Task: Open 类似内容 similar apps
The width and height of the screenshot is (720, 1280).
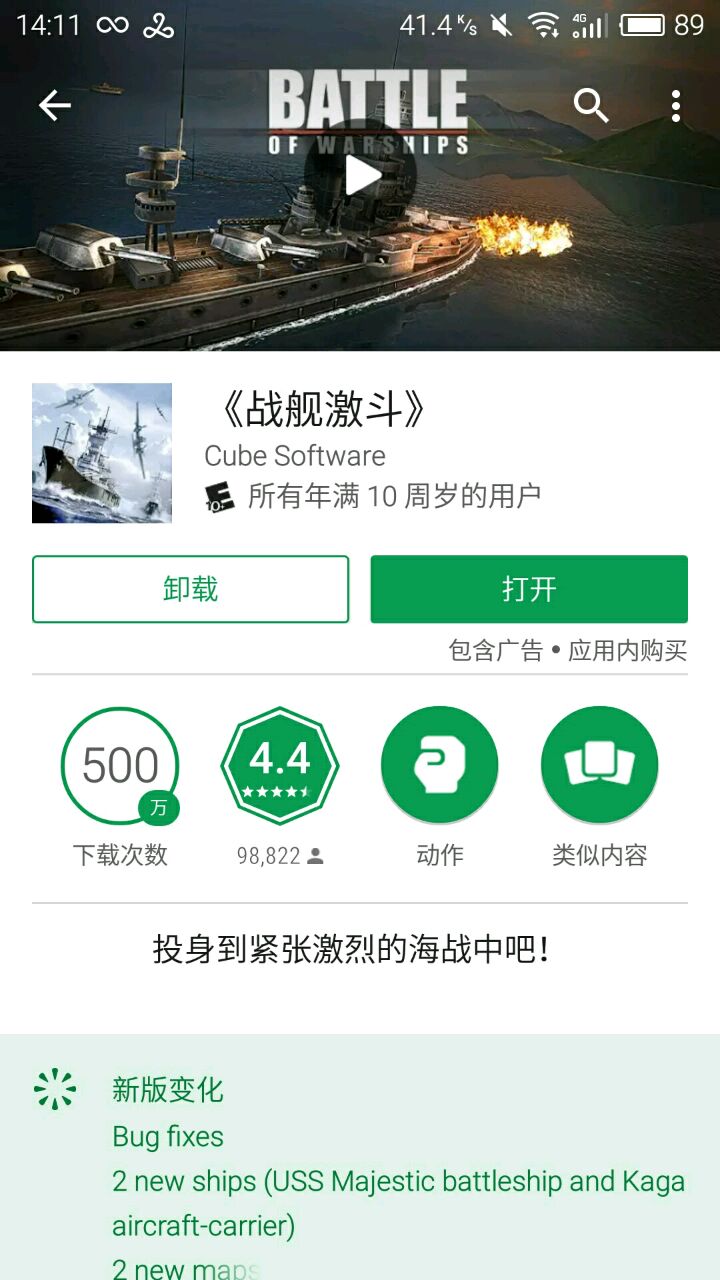Action: (x=600, y=766)
